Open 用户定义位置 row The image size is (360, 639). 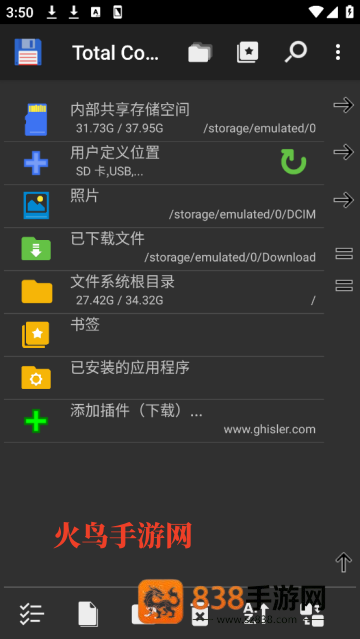pos(164,163)
